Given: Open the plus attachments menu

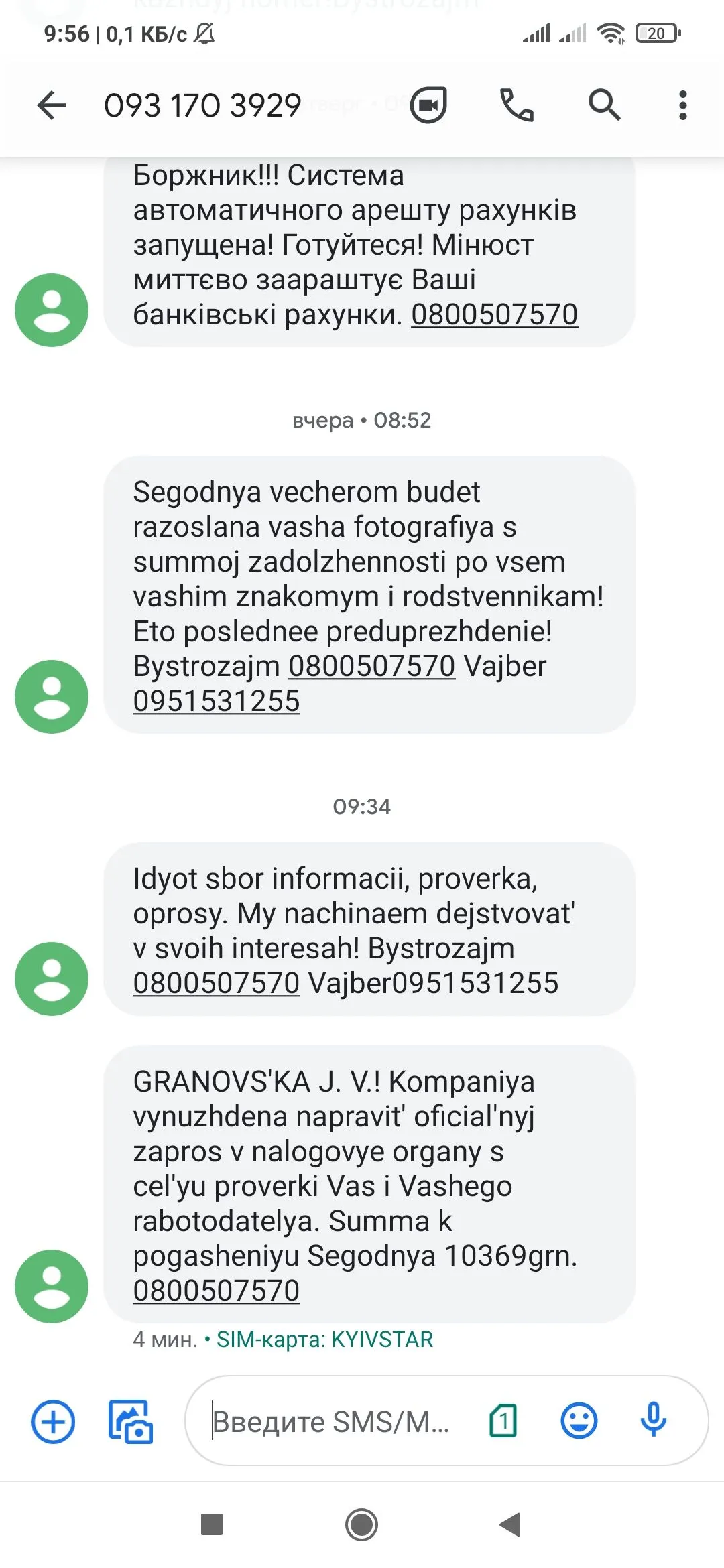Looking at the screenshot, I should pyautogui.click(x=53, y=1421).
